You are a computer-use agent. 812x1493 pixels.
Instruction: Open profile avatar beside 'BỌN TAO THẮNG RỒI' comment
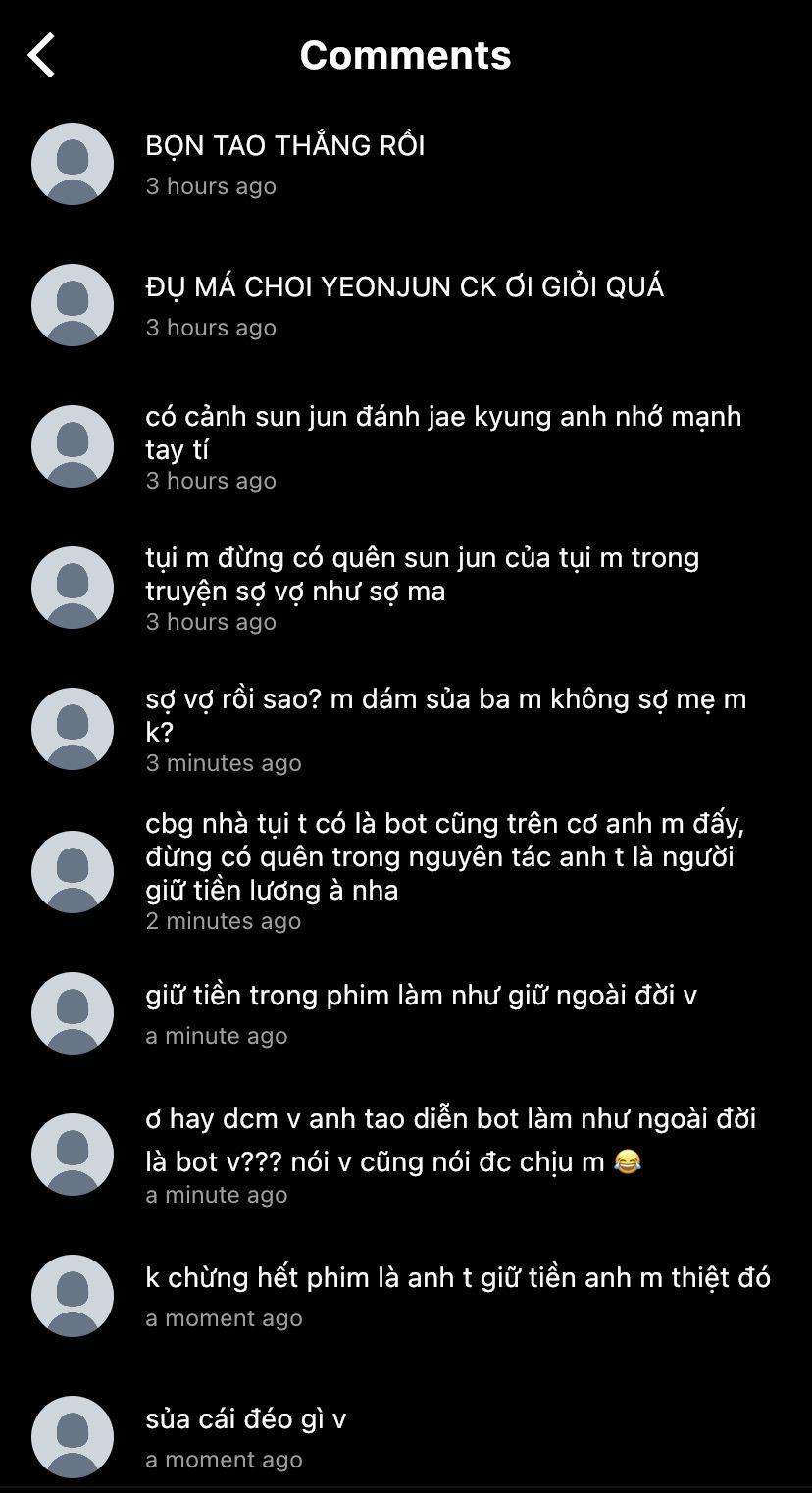(x=73, y=164)
